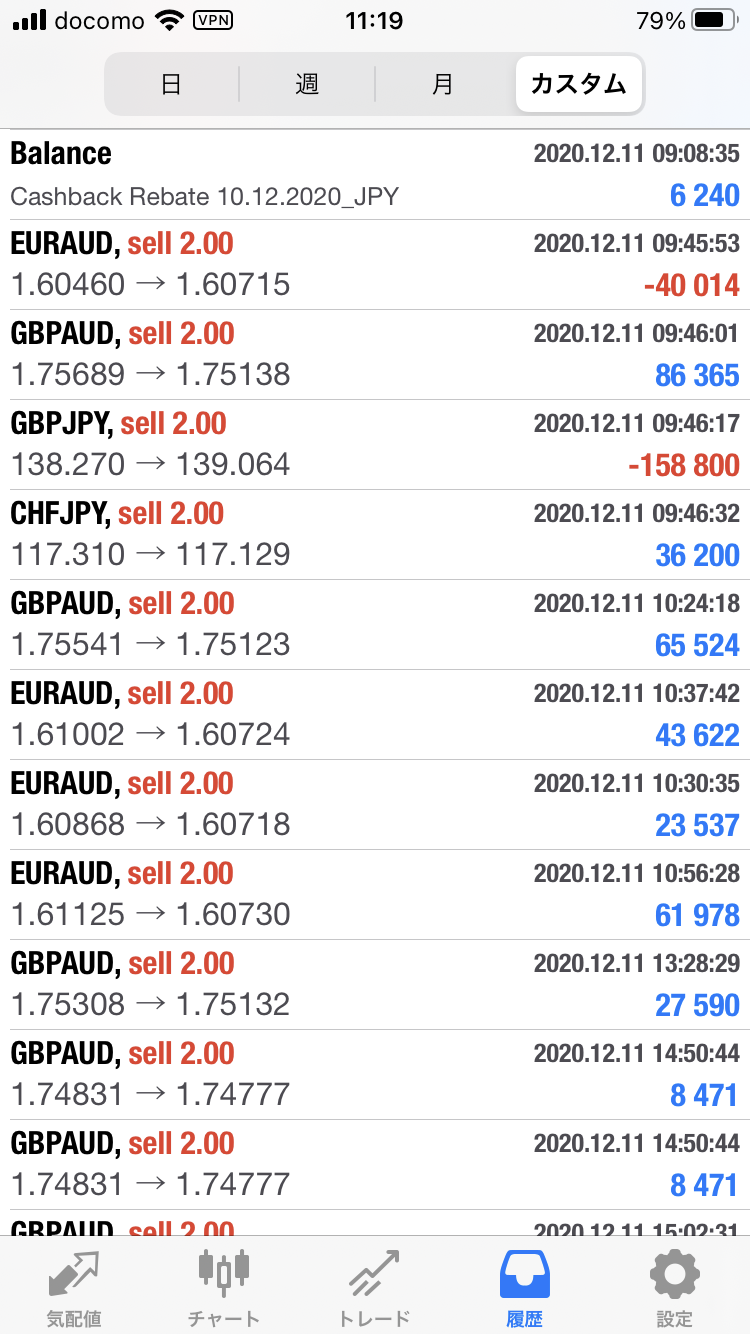This screenshot has width=750, height=1334.
Task: Switch to the 日 (day) period
Action: click(171, 84)
